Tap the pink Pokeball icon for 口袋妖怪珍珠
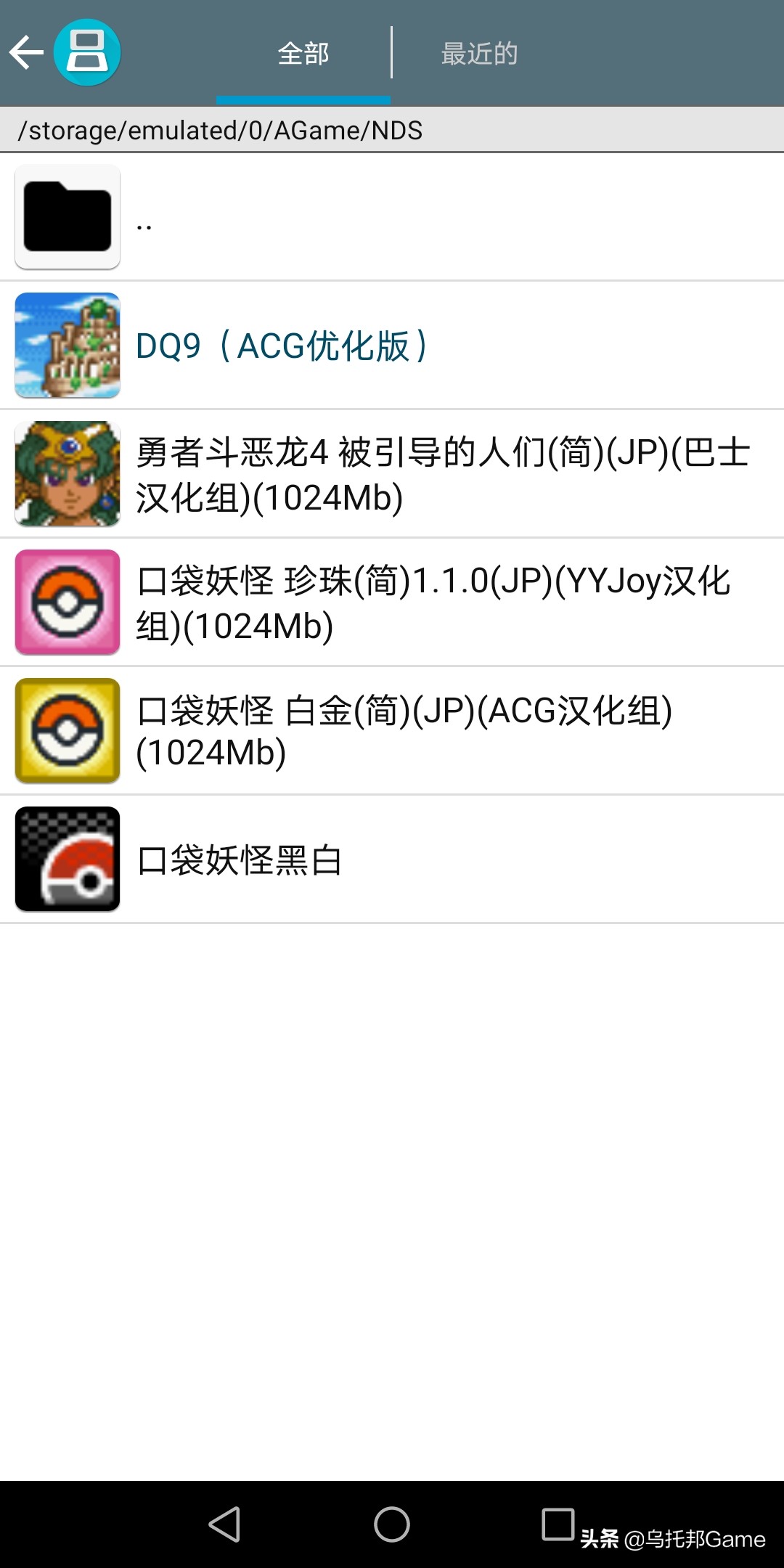The height and width of the screenshot is (1568, 784). tap(66, 601)
